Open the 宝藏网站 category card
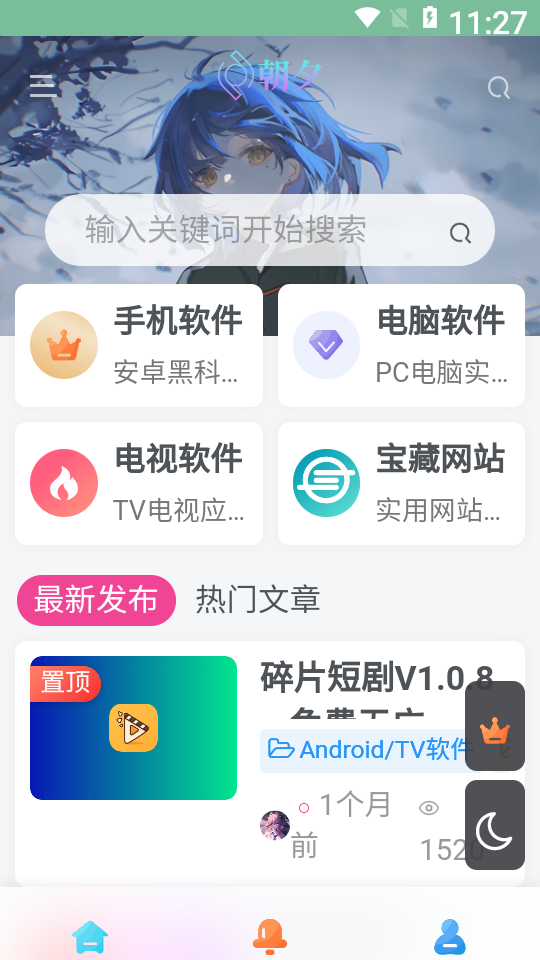Screen dimensions: 540x960 tap(402, 483)
